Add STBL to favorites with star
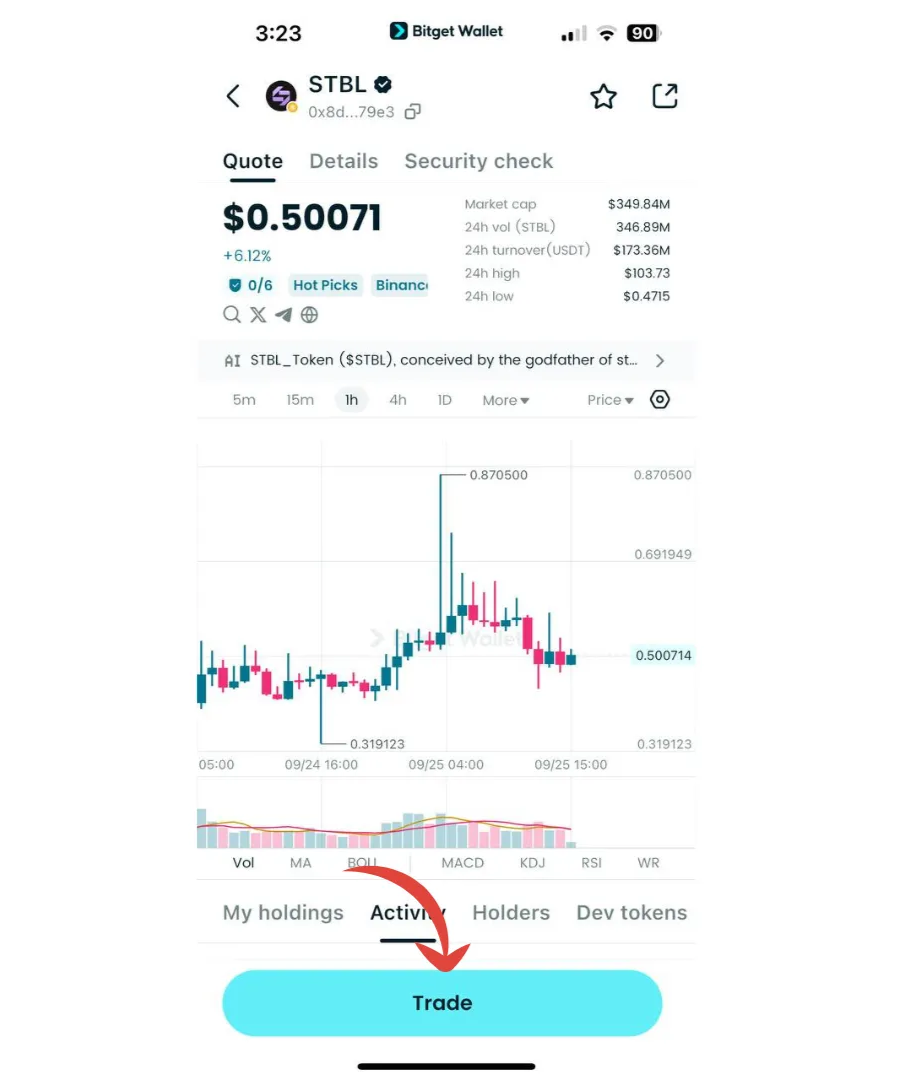 click(603, 96)
